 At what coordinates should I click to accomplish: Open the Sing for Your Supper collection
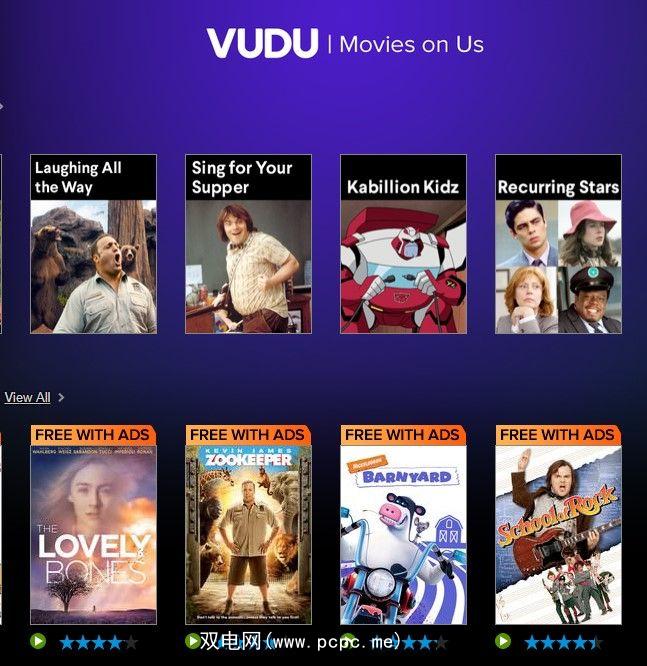pos(248,244)
